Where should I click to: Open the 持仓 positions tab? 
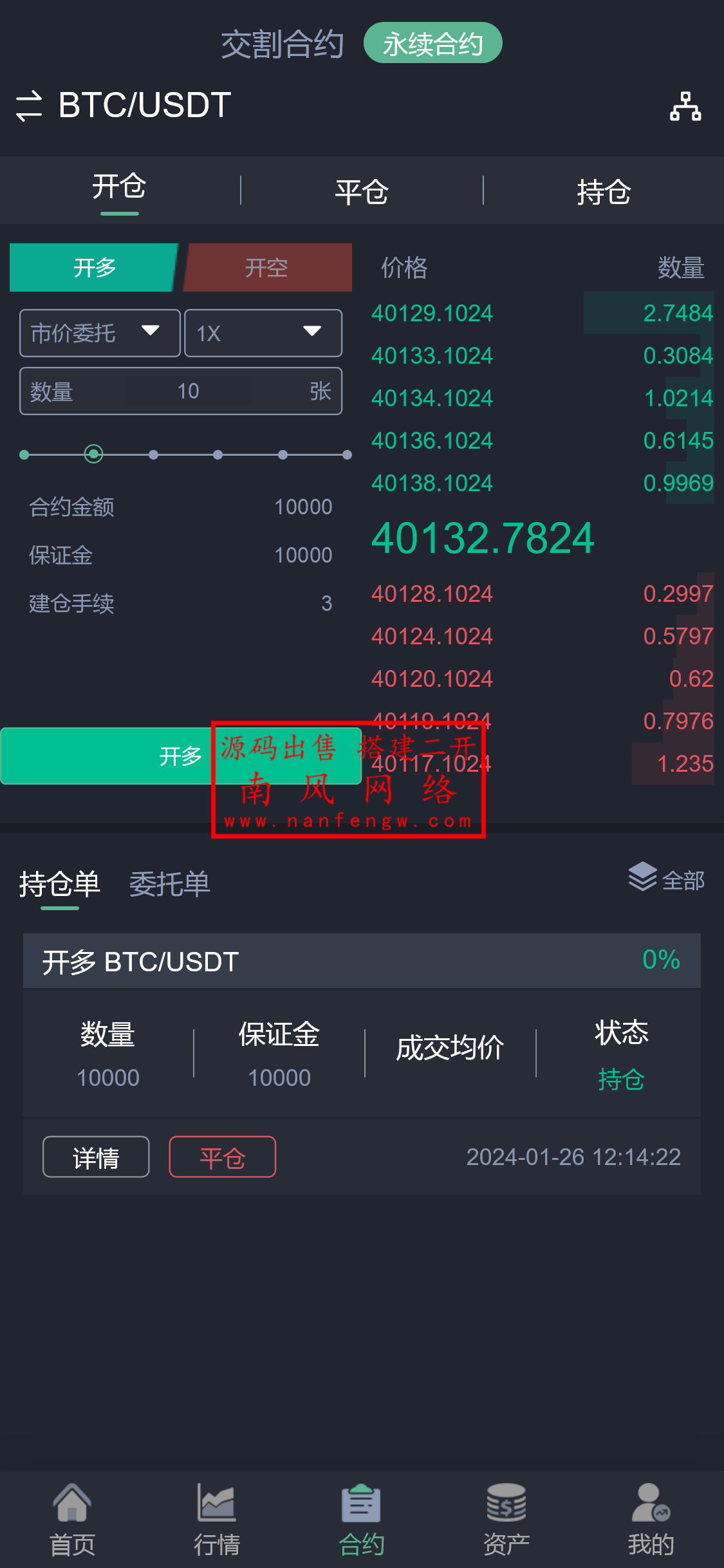[x=603, y=192]
